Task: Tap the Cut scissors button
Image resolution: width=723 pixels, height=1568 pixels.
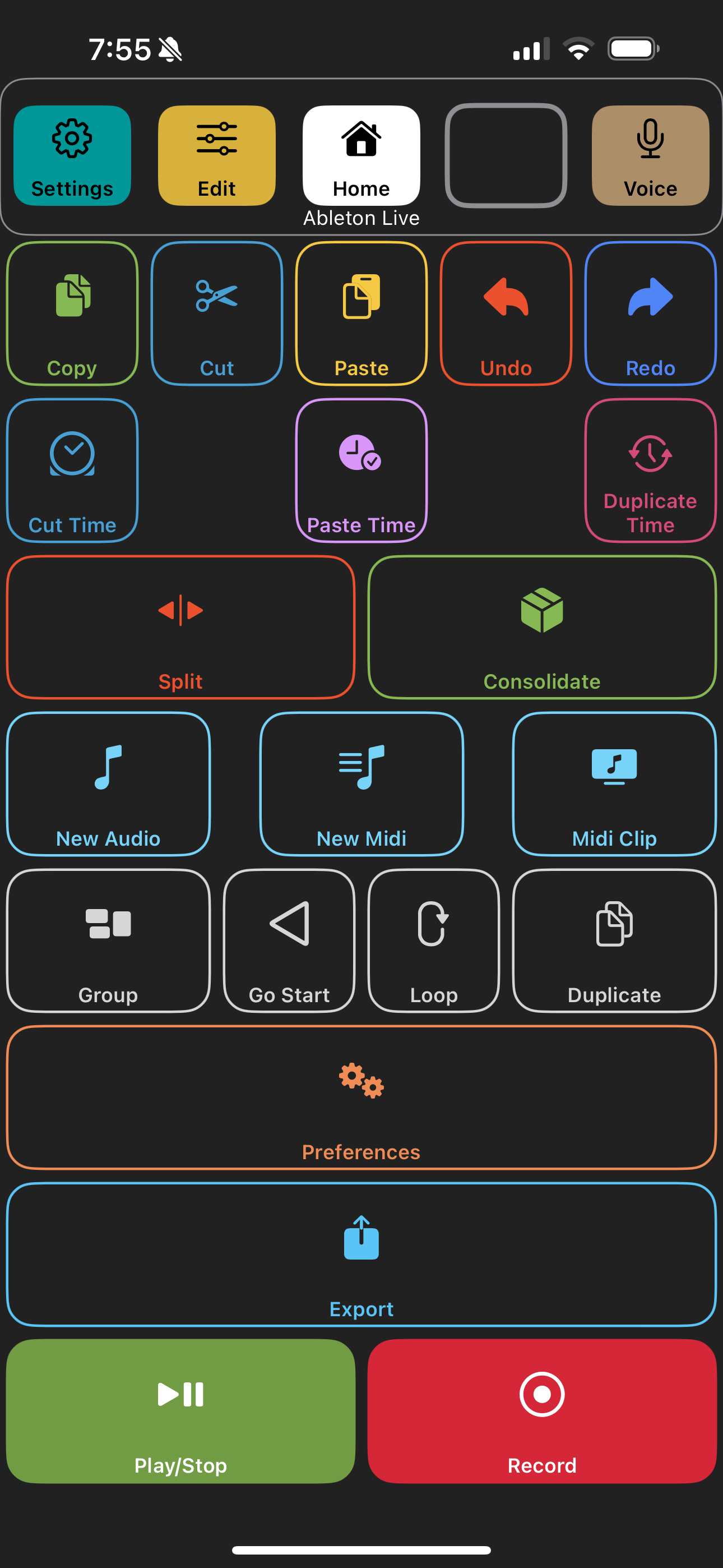Action: click(217, 313)
